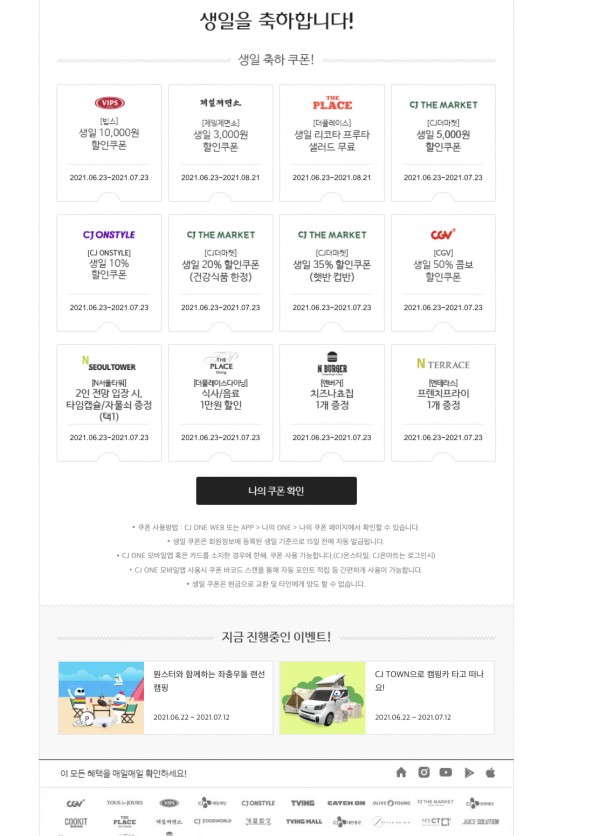This screenshot has height=836, width=600.
Task: Select the CJ ONSTYLE 생일 10% 할인쿠폰
Action: point(109,272)
